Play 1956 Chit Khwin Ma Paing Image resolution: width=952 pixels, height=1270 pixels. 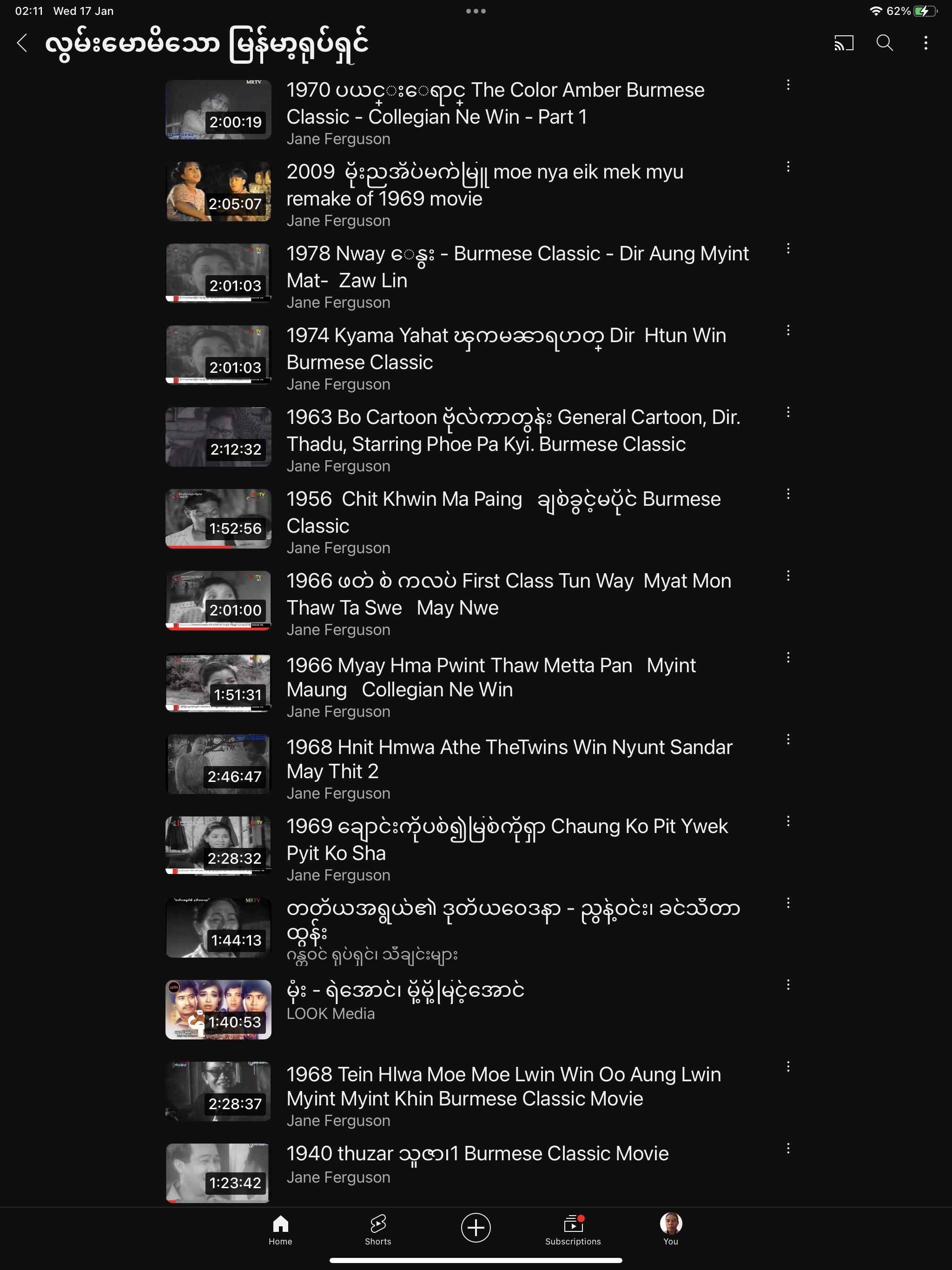pos(218,518)
